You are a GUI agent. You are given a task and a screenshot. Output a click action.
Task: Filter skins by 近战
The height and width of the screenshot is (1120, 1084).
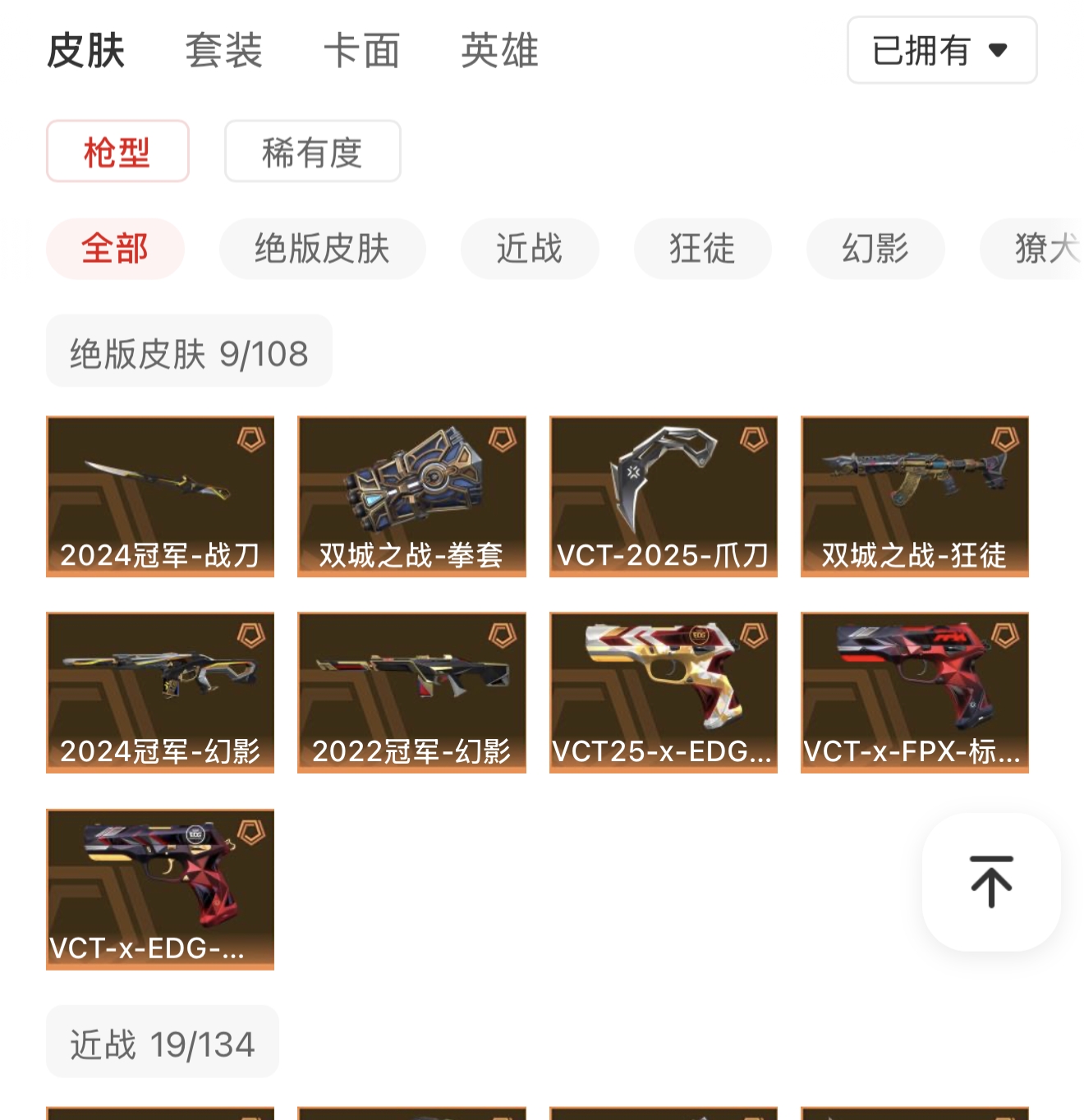pyautogui.click(x=529, y=249)
